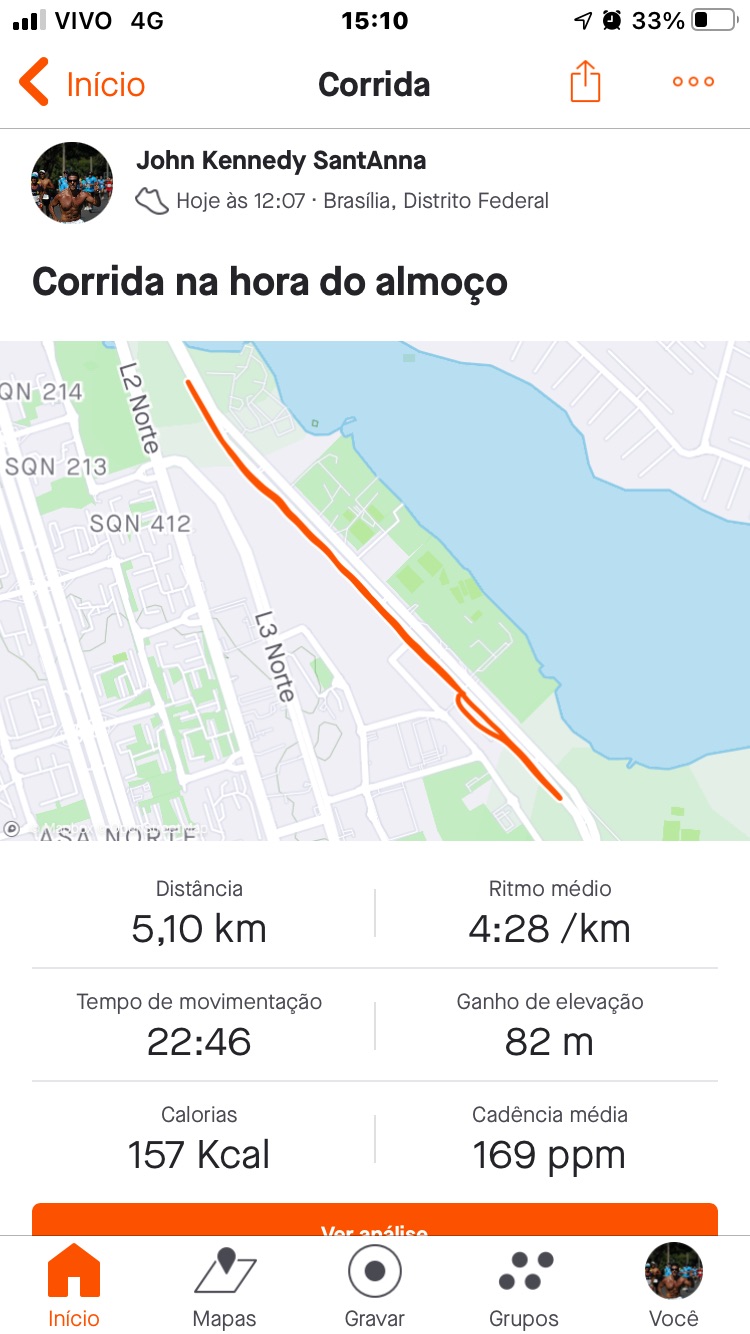This screenshot has width=750, height=1334.
Task: Open the three-dot overflow menu
Action: tap(693, 82)
